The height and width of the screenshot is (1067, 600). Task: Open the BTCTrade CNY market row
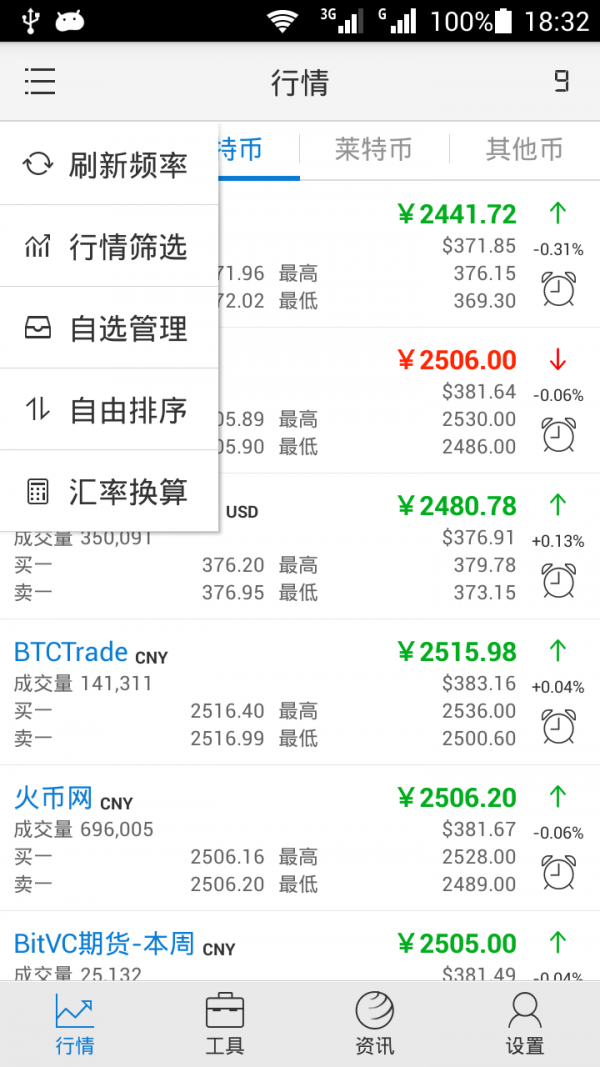(300, 692)
